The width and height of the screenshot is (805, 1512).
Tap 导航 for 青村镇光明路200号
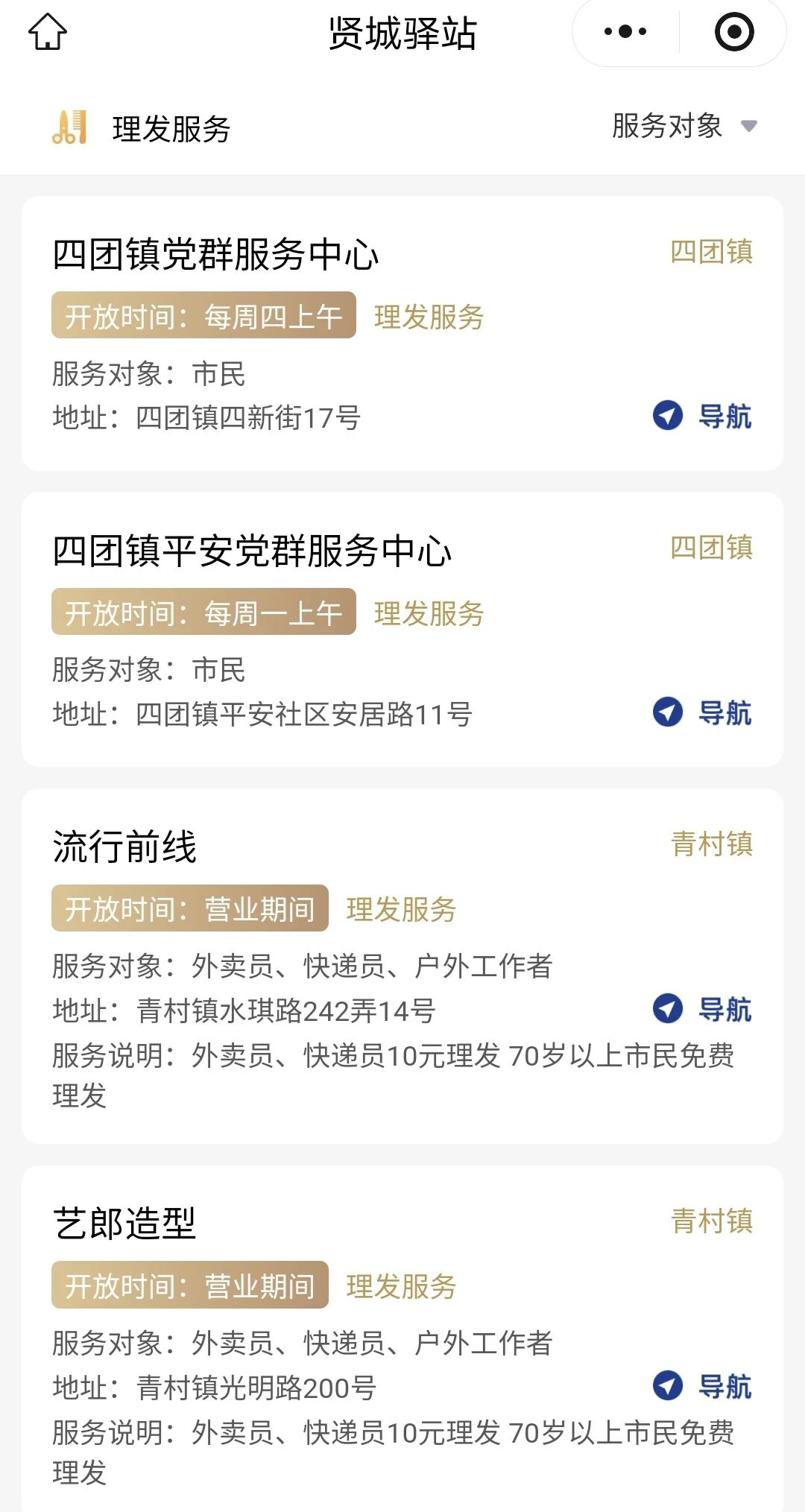tap(702, 1386)
